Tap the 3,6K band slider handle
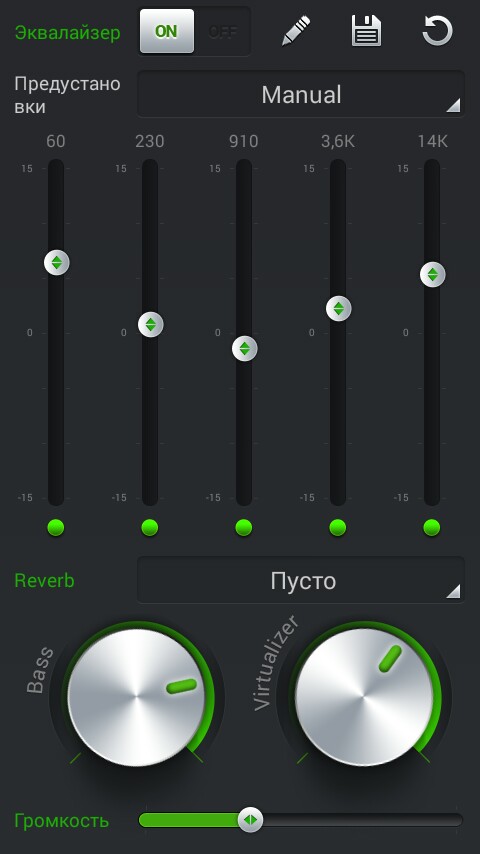Screen dimensions: 480x854 [x=339, y=308]
